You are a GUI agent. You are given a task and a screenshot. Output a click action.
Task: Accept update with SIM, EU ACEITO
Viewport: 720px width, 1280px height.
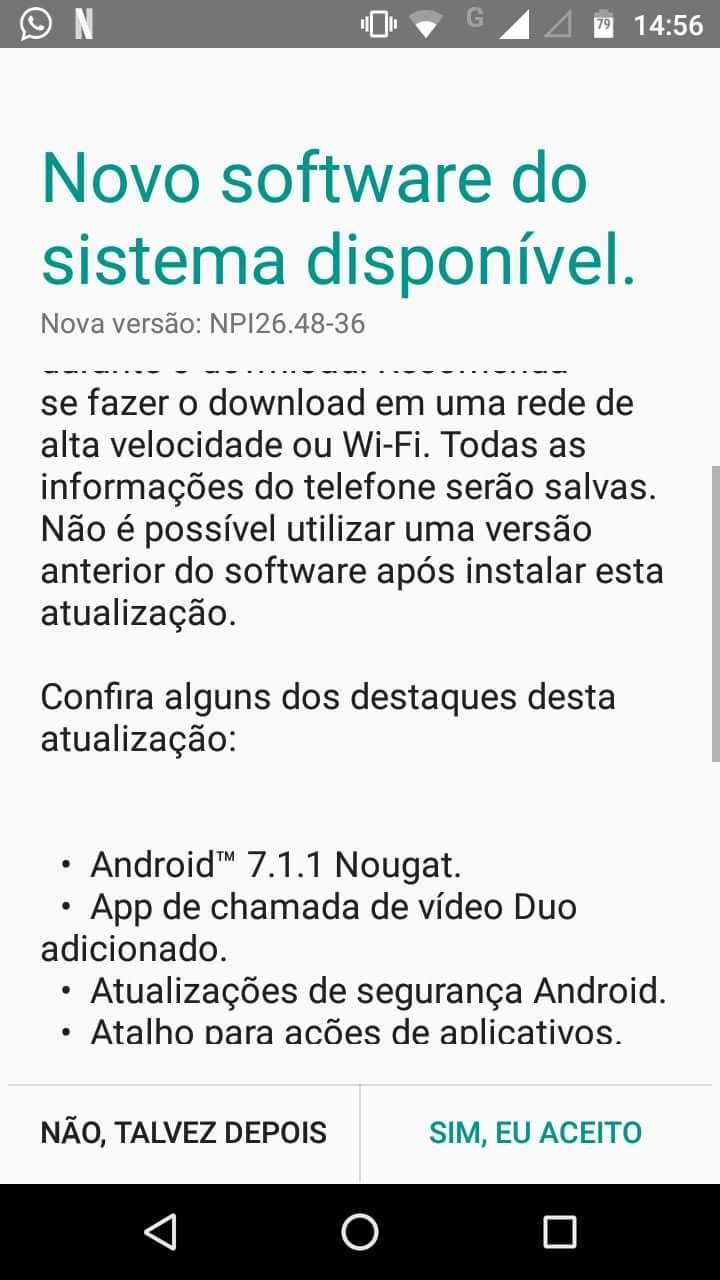tap(536, 1132)
